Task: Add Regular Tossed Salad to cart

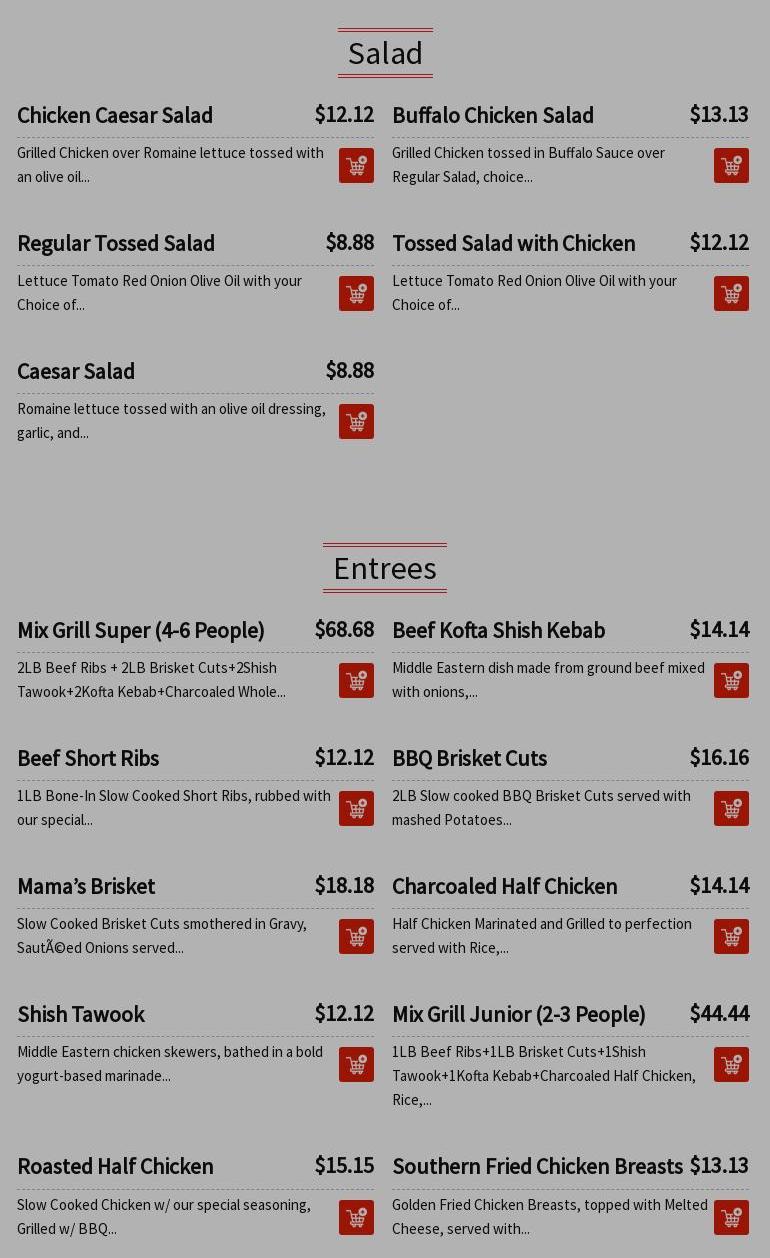Action: (x=356, y=294)
